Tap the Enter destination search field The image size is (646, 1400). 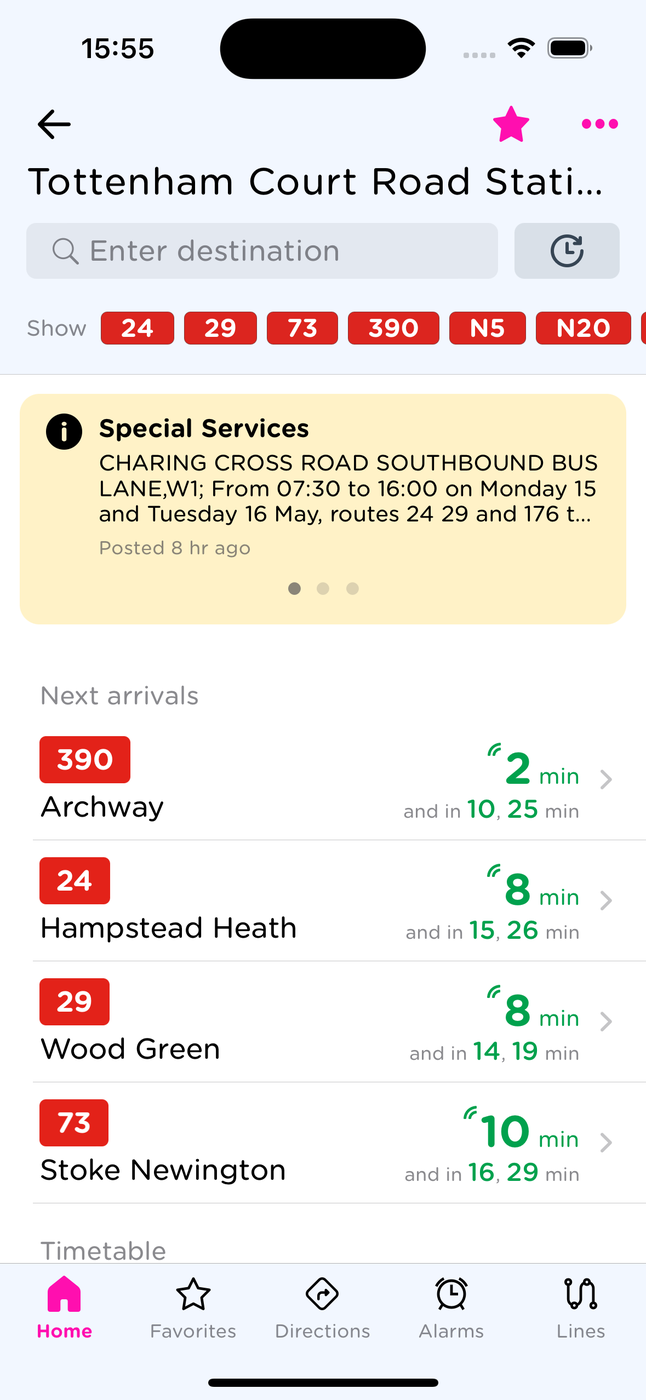pyautogui.click(x=262, y=250)
